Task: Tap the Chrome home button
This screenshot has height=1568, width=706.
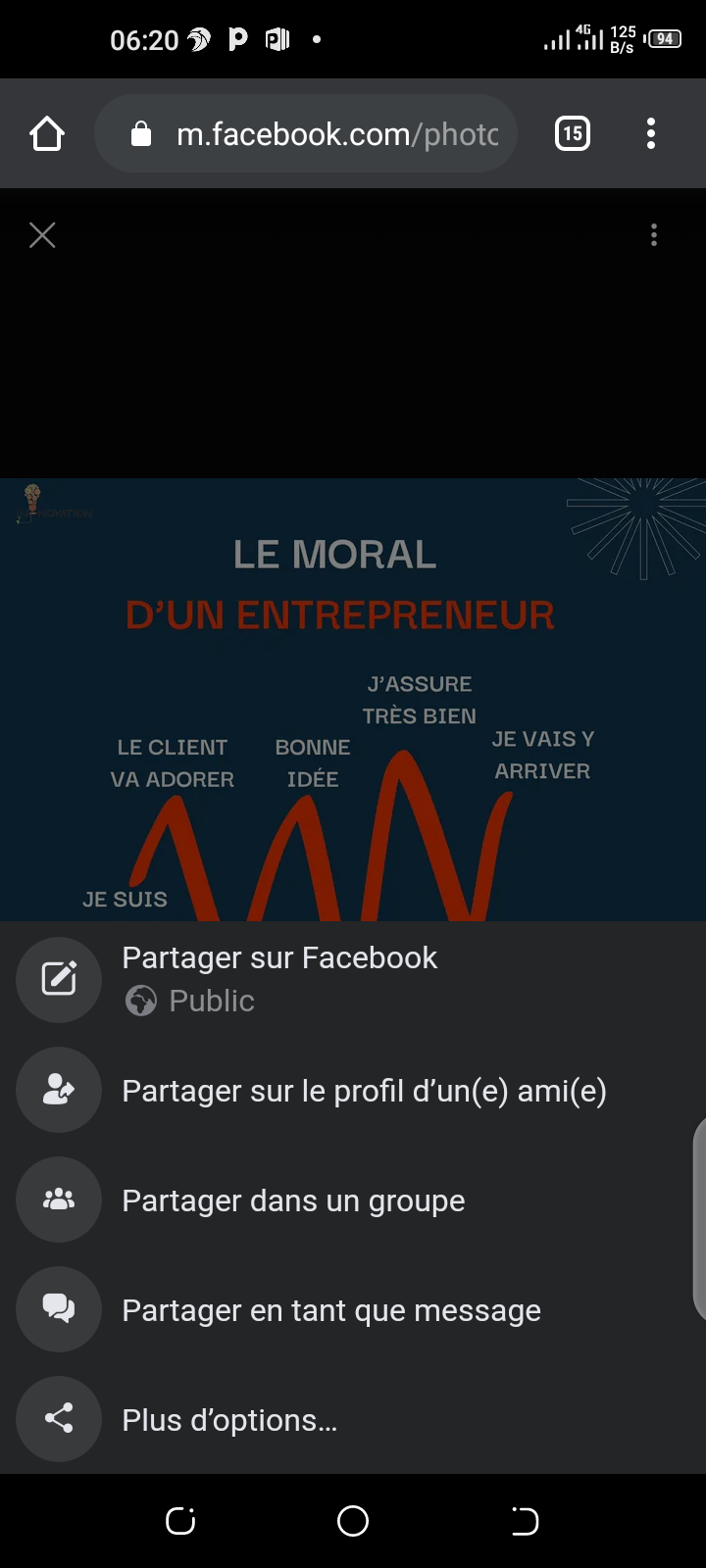Action: [47, 134]
